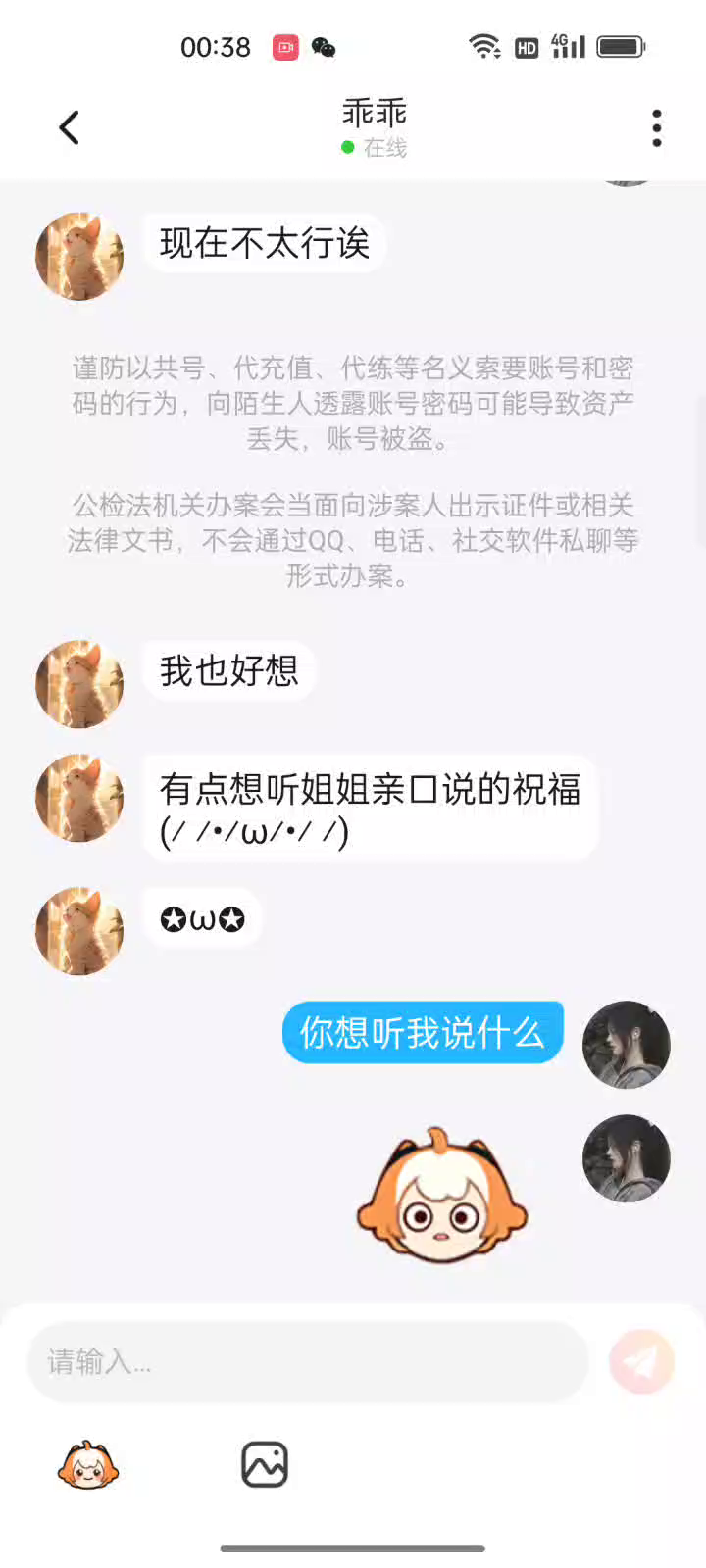Open the three-dot overflow menu
Viewport: 706px width, 1568px height.
pos(656,128)
